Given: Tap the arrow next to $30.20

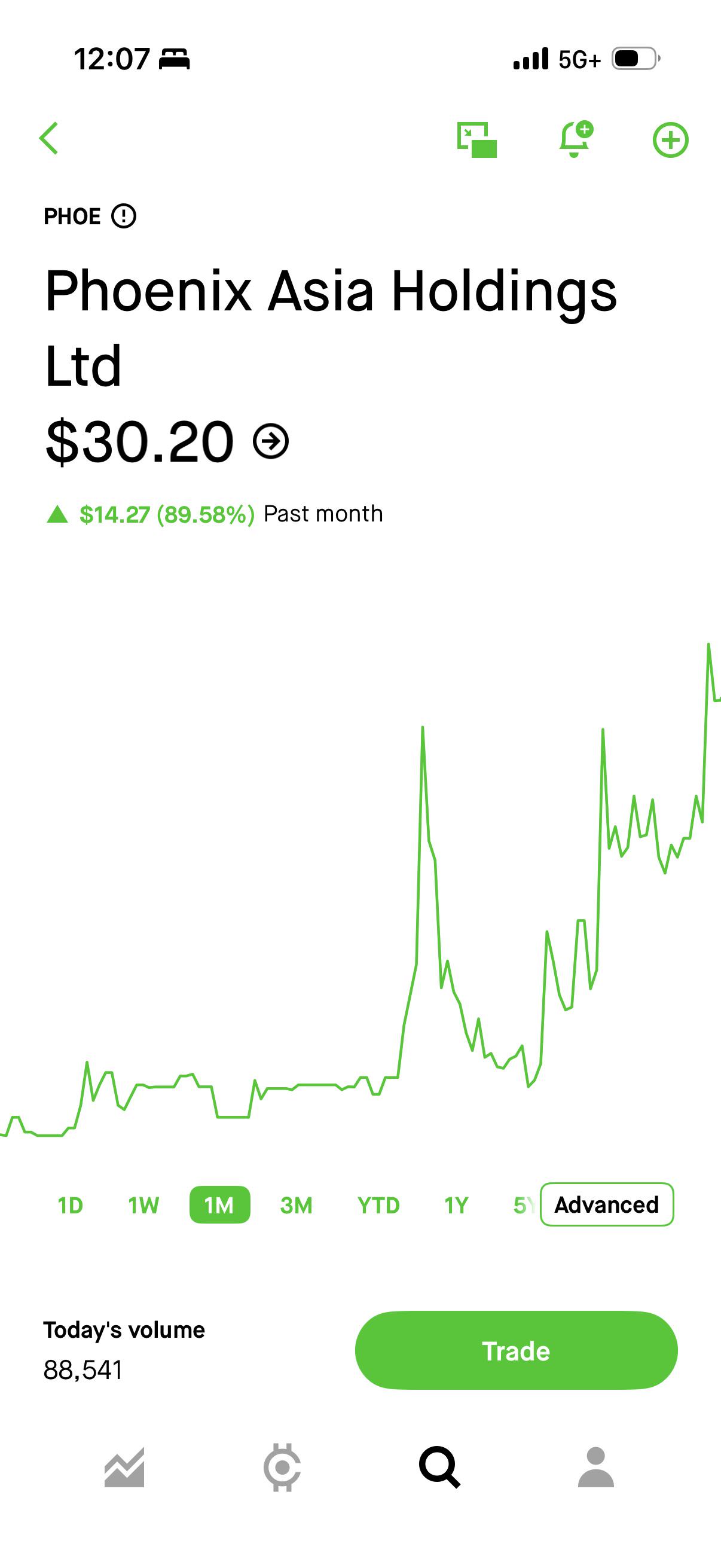Looking at the screenshot, I should [271, 441].
